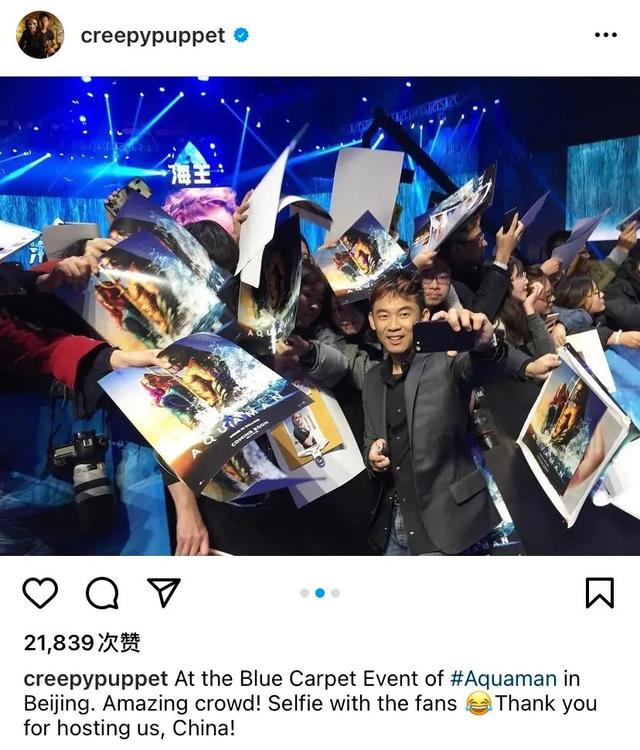Open the comments on this post
Screen dimensions: 640x750
102,593
